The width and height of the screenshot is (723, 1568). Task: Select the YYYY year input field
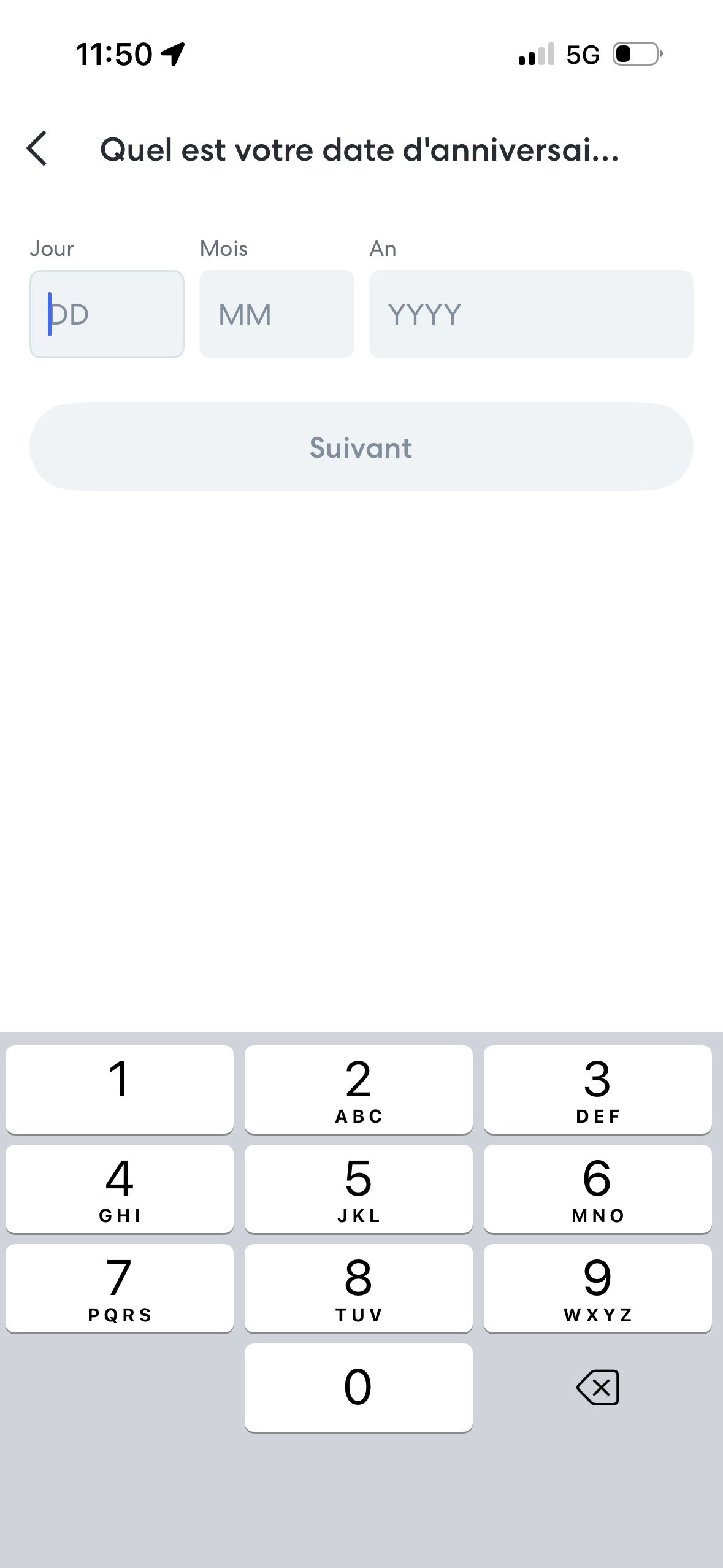pos(530,313)
